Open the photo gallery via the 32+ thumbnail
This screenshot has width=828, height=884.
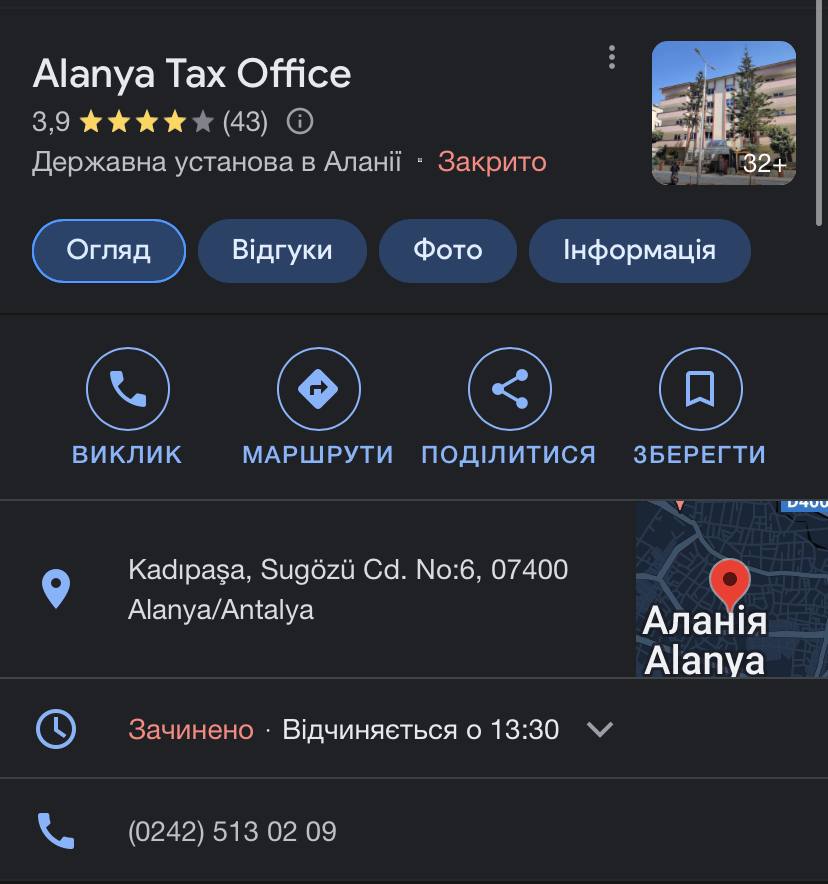point(724,112)
